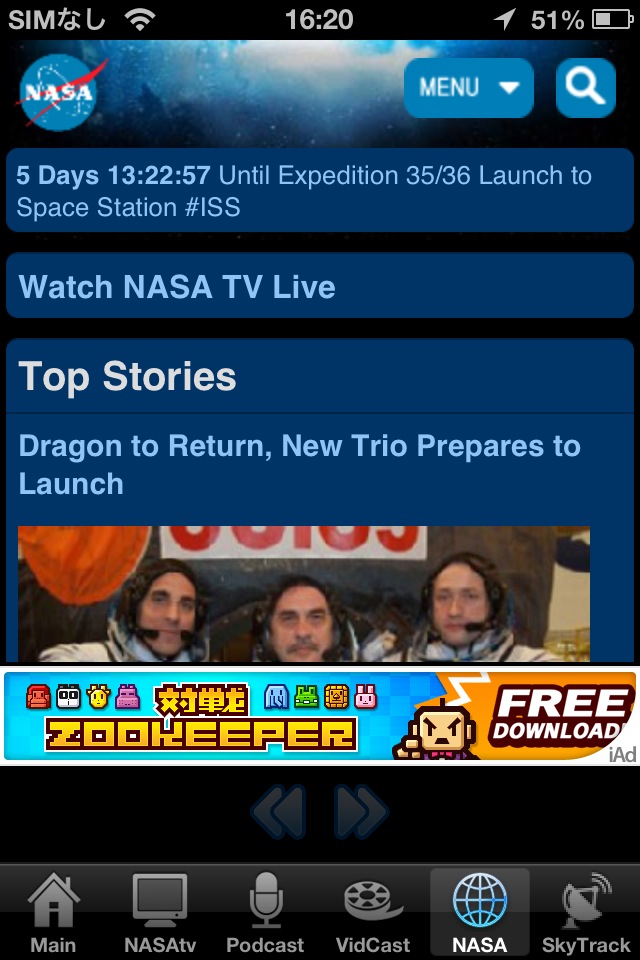Open Watch NASA TV Live
The image size is (640, 960).
coord(320,287)
